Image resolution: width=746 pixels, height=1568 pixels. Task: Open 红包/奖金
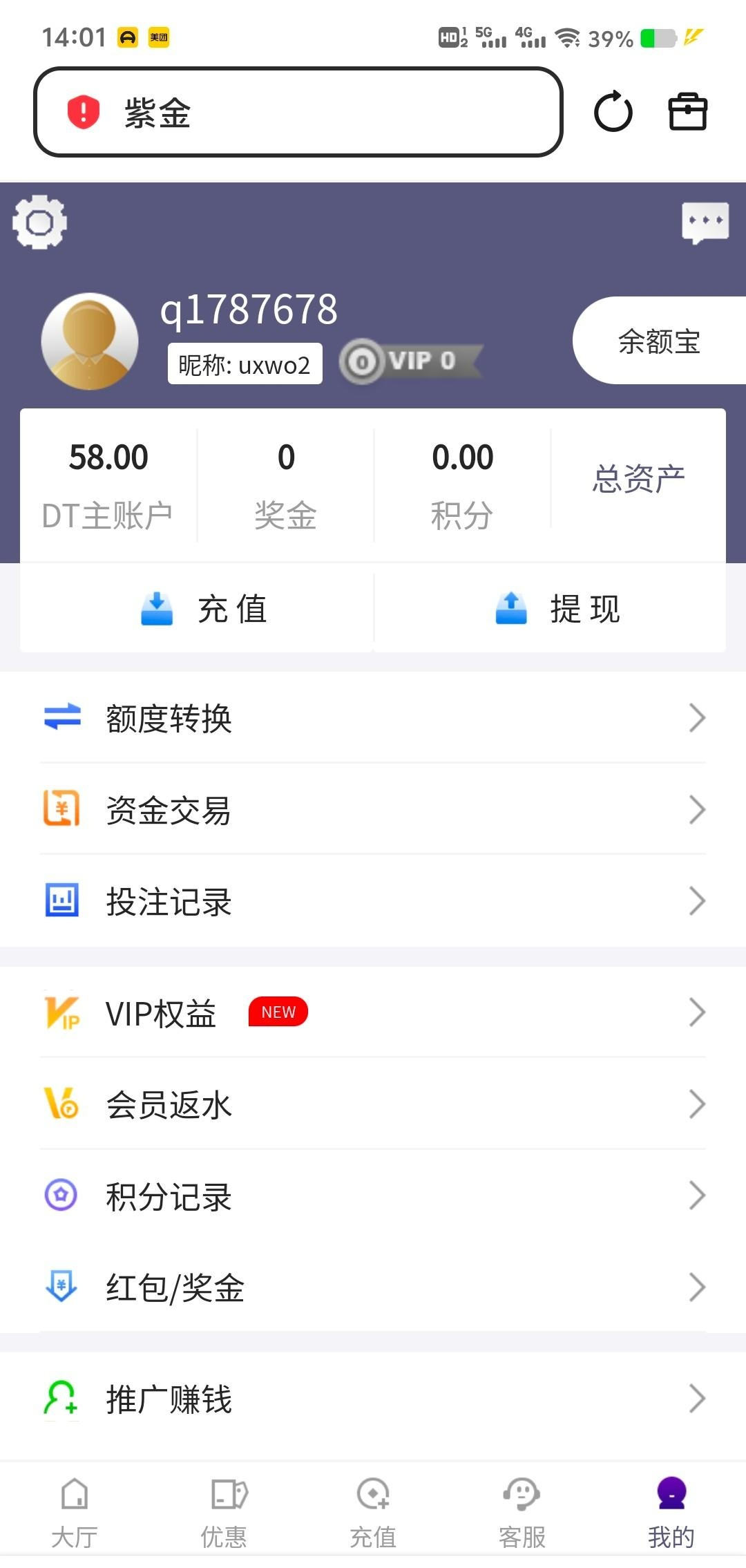pos(373,1287)
